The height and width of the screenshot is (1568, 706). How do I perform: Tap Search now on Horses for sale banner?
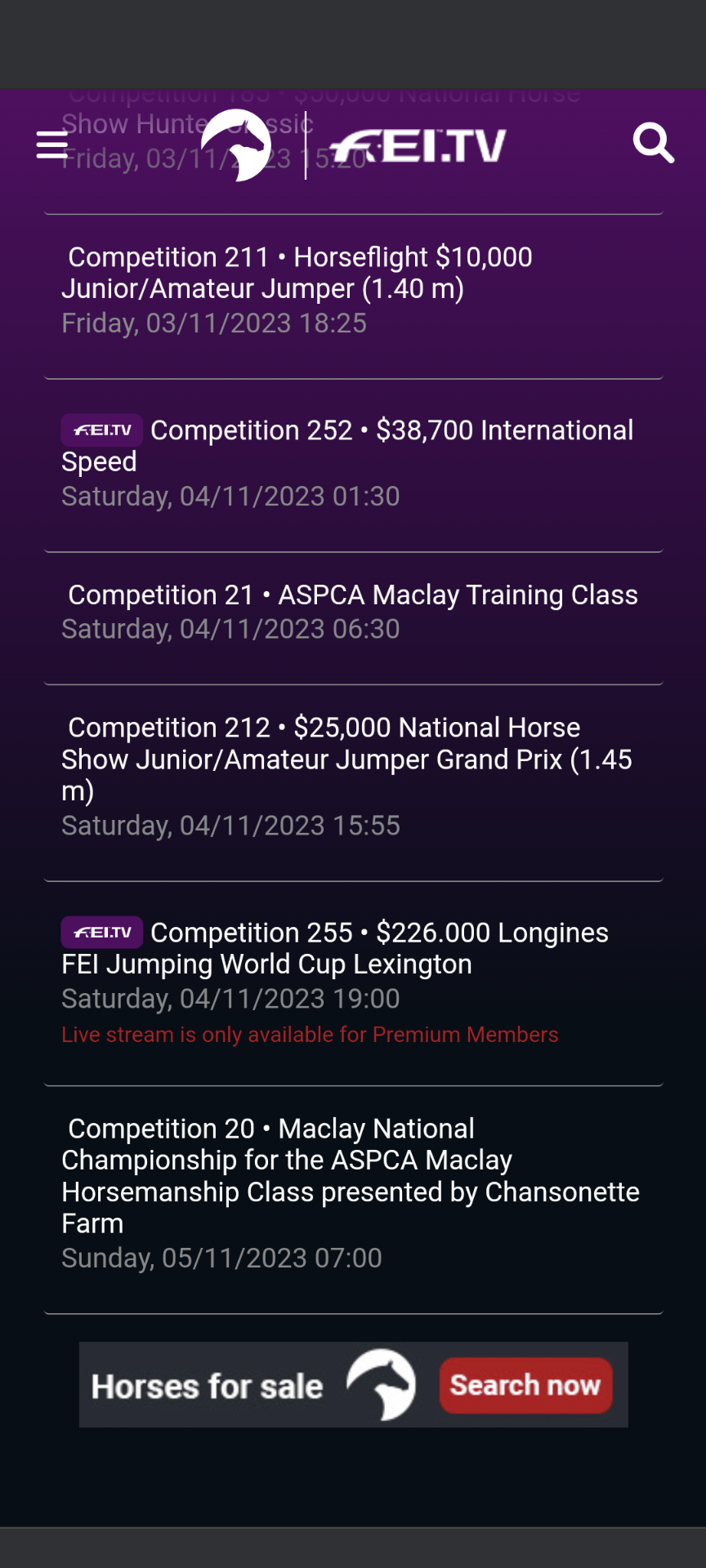(525, 1385)
